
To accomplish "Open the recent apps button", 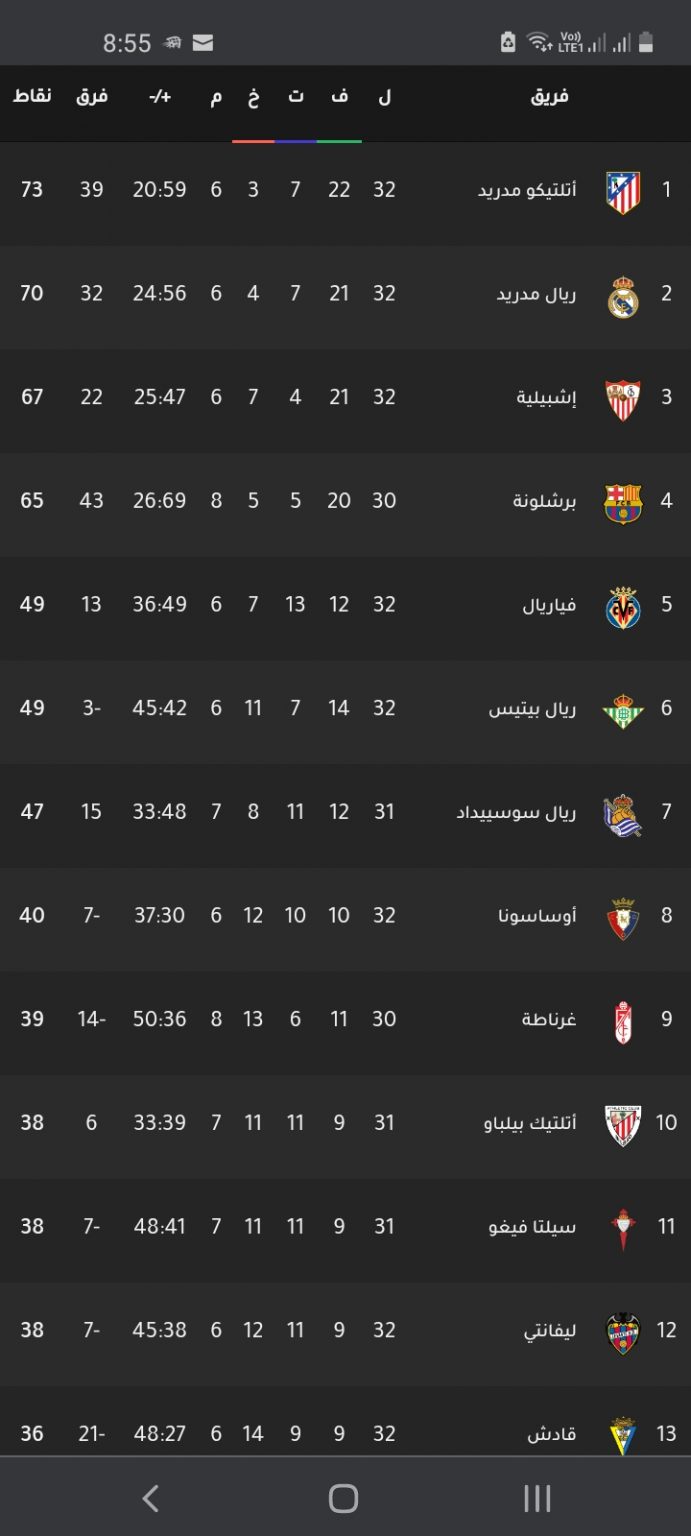I will coord(537,1498).
